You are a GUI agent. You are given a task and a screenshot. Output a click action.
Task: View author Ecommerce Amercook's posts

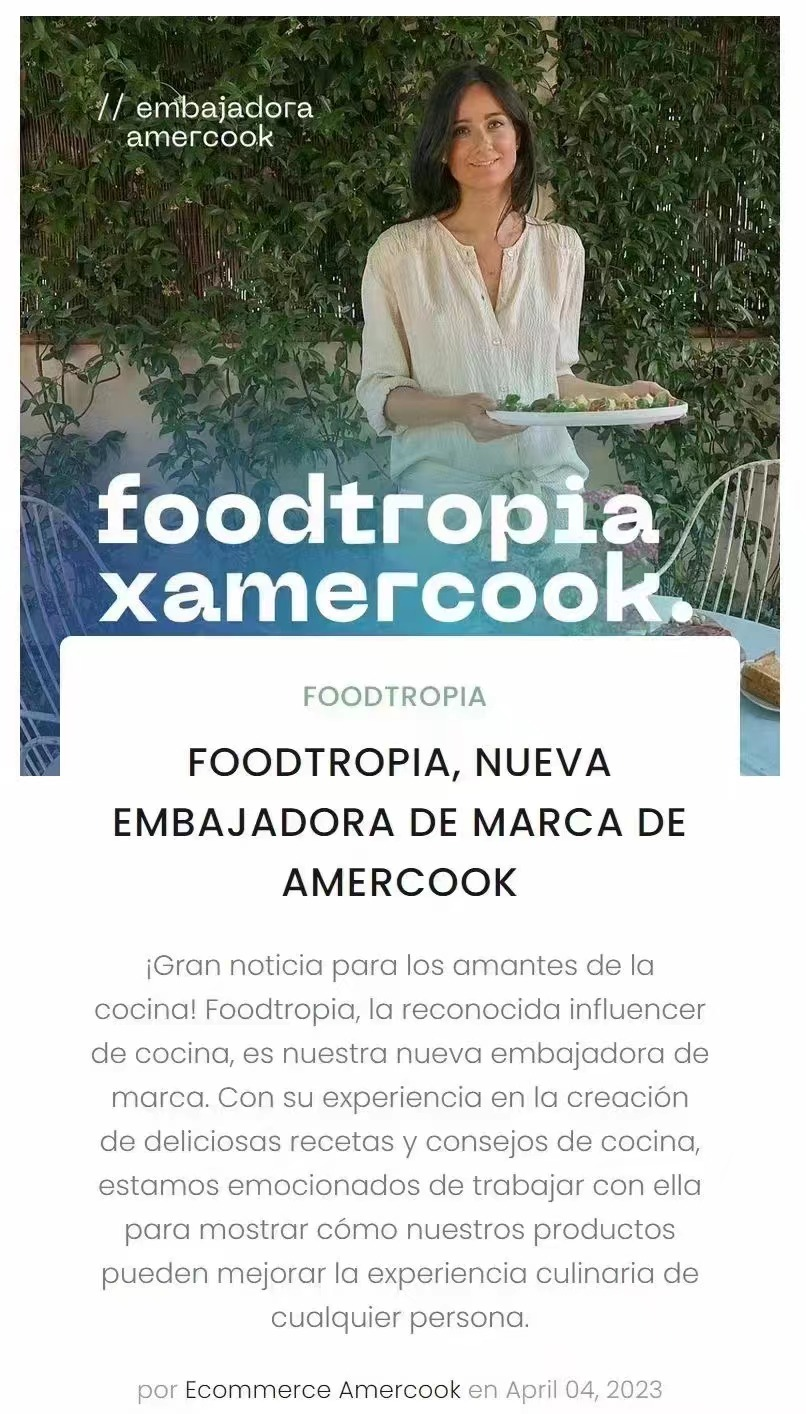tap(323, 1390)
